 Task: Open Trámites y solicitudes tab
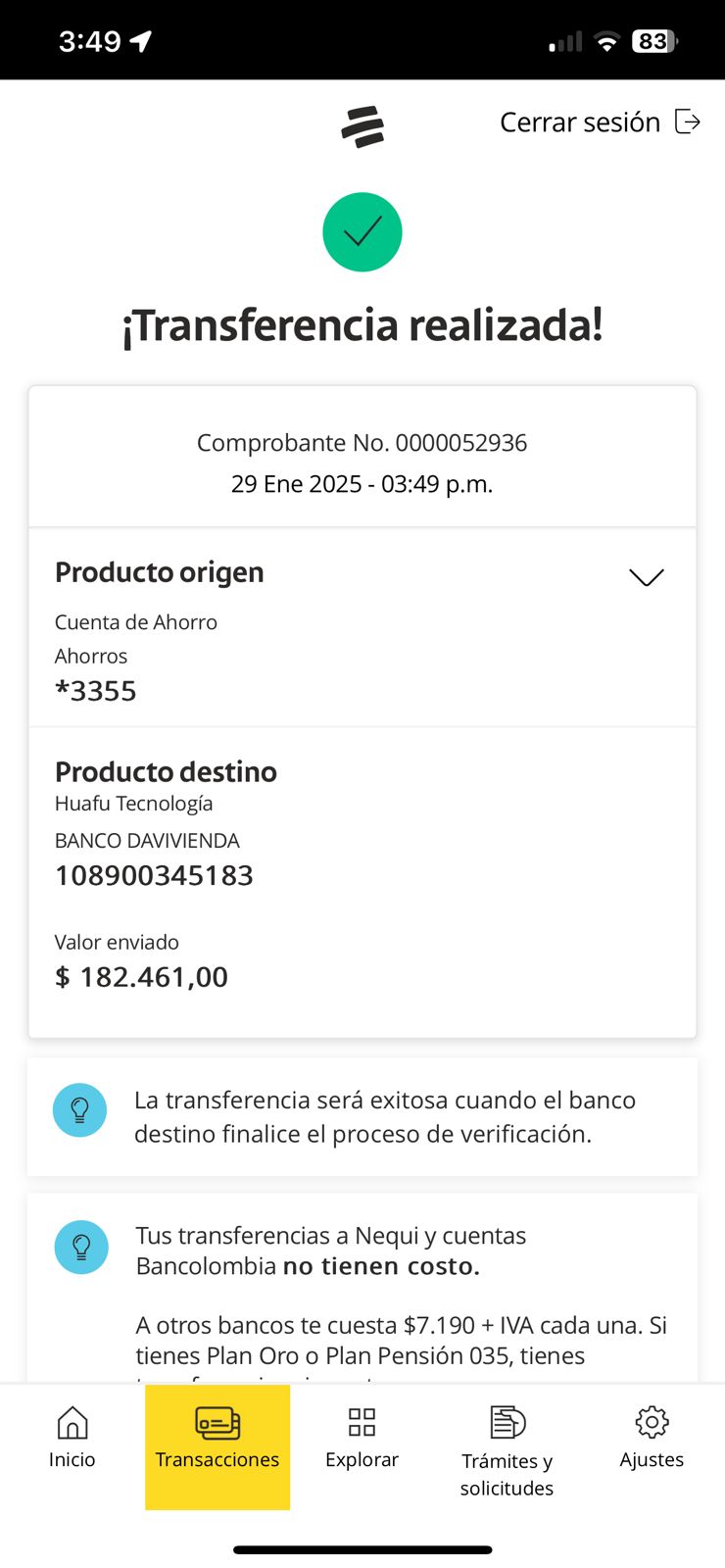[x=507, y=1451]
